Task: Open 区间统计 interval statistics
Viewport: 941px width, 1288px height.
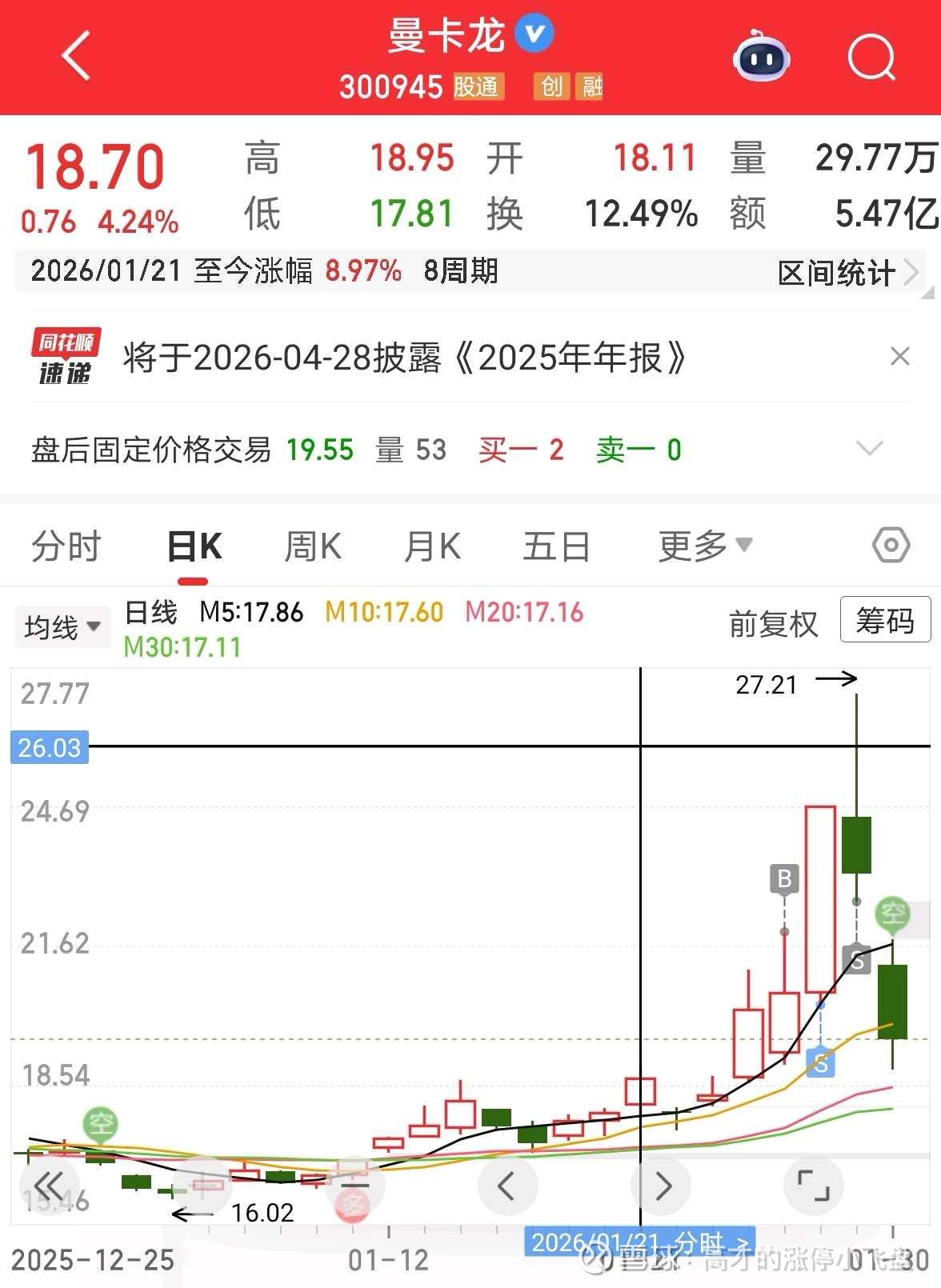Action: coord(847,273)
